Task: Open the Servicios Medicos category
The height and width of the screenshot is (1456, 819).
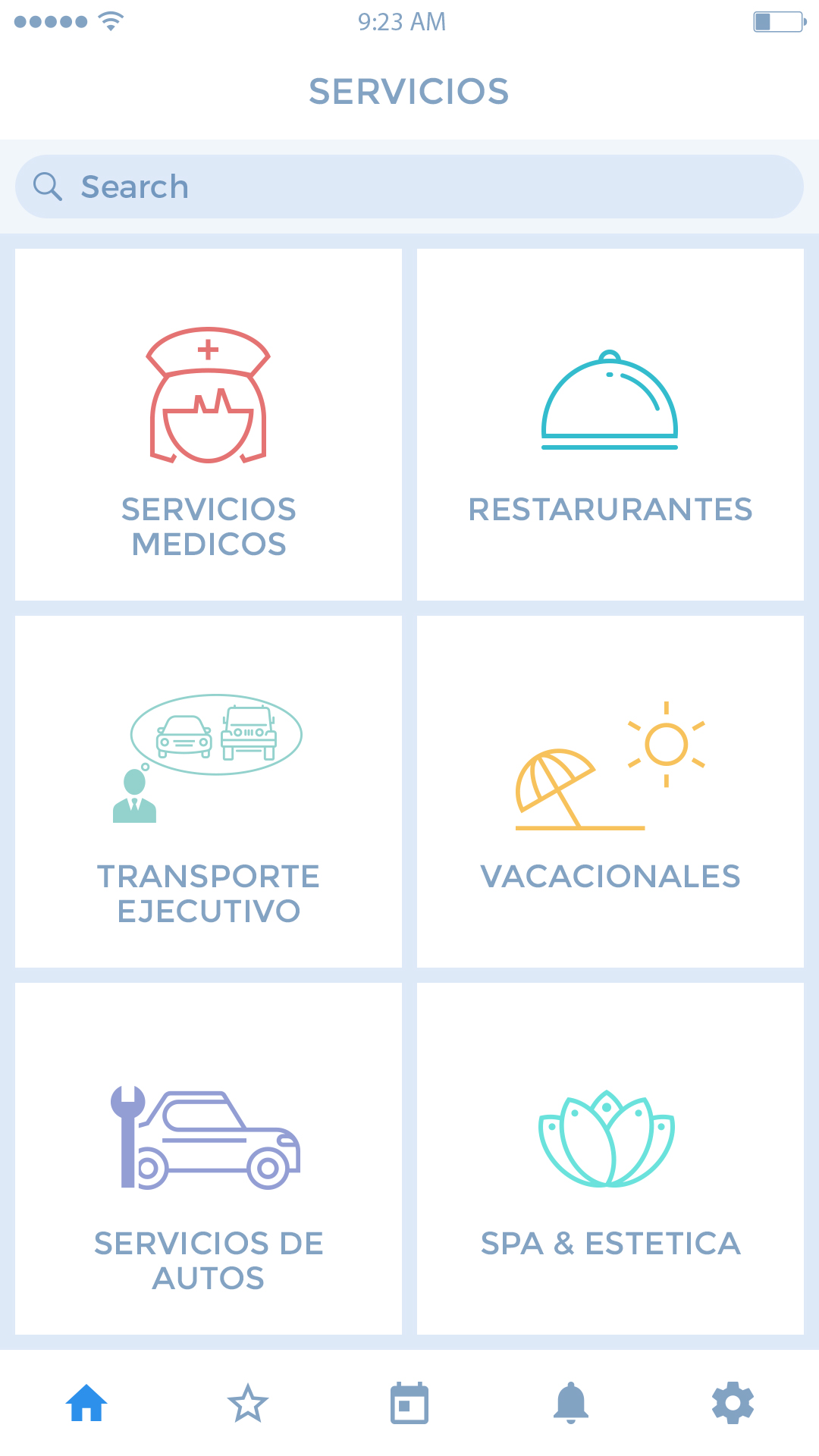Action: (x=209, y=425)
